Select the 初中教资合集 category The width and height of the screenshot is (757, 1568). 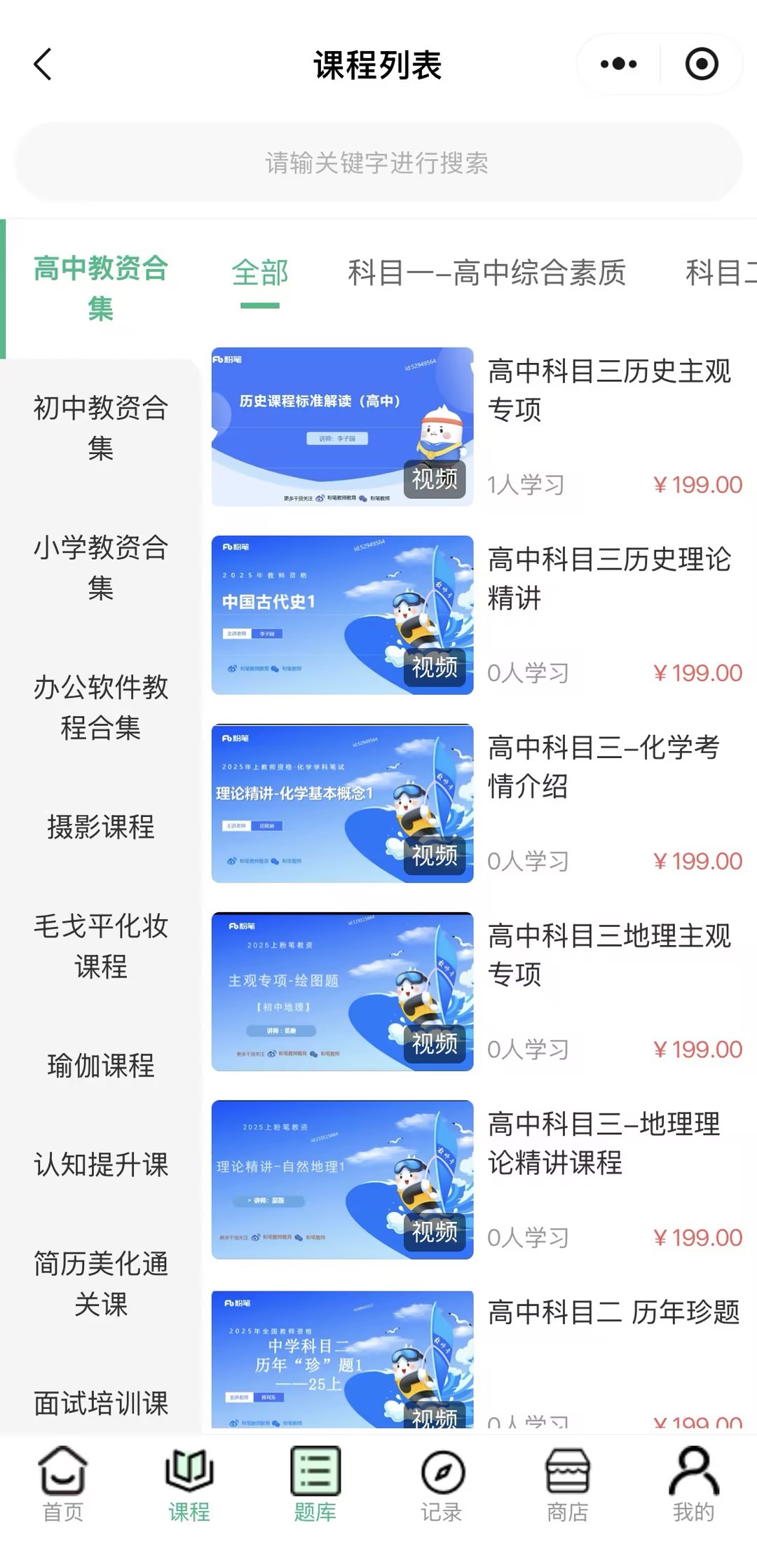point(100,427)
